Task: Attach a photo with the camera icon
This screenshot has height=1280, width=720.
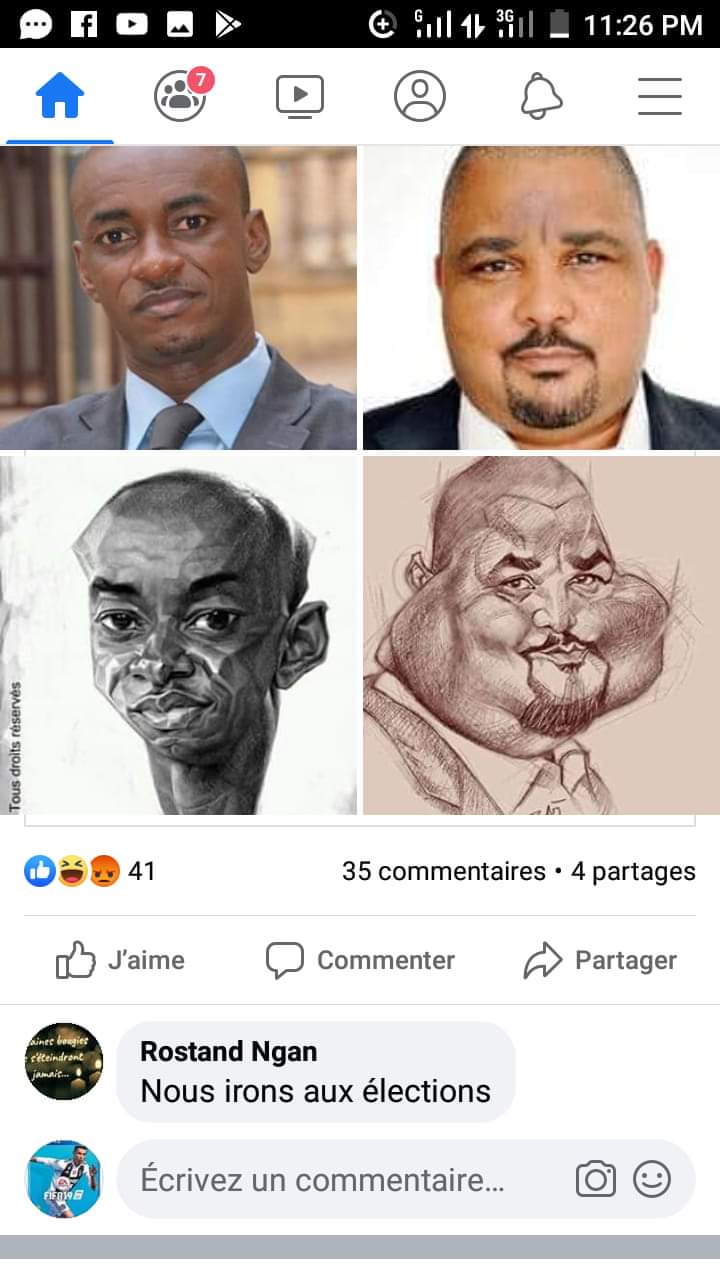Action: click(596, 1180)
